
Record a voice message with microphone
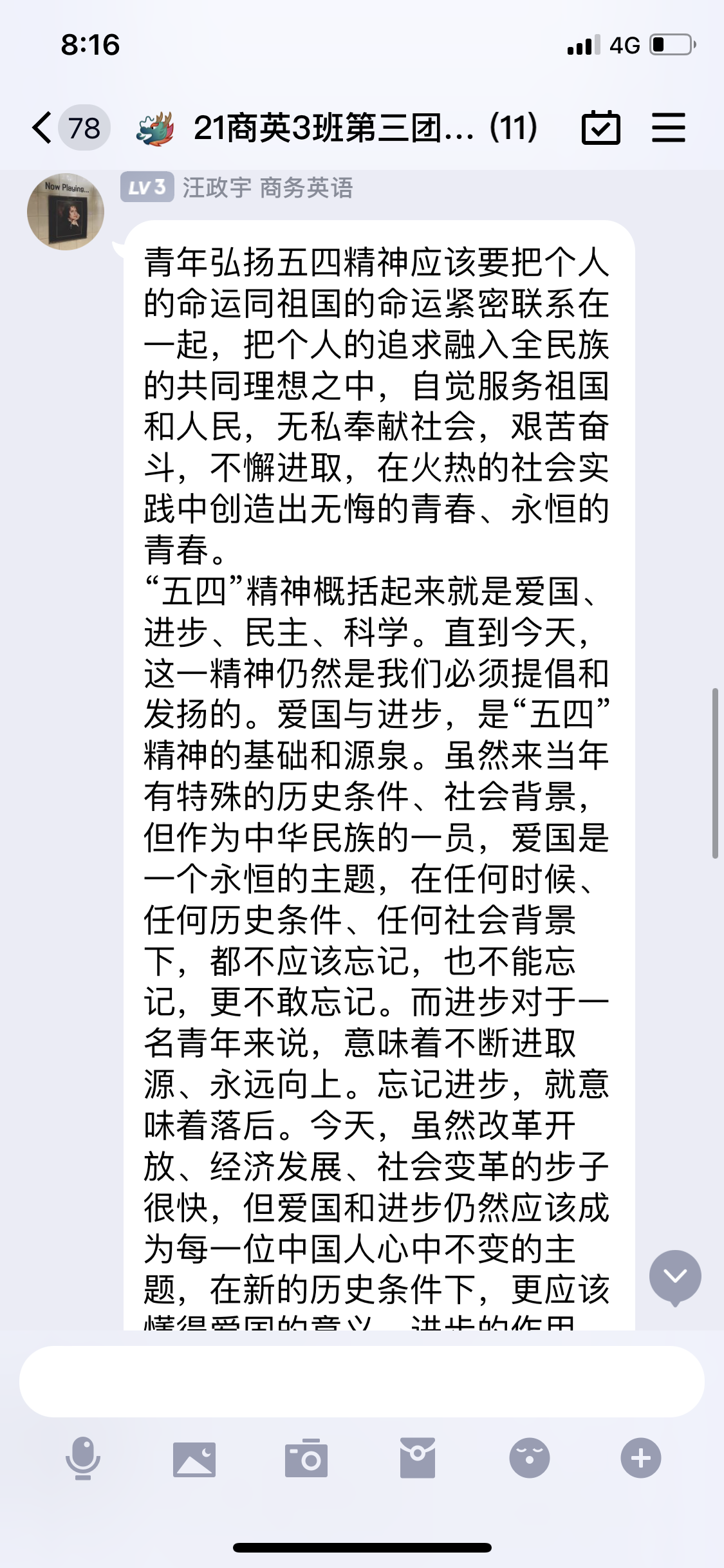[83, 1459]
